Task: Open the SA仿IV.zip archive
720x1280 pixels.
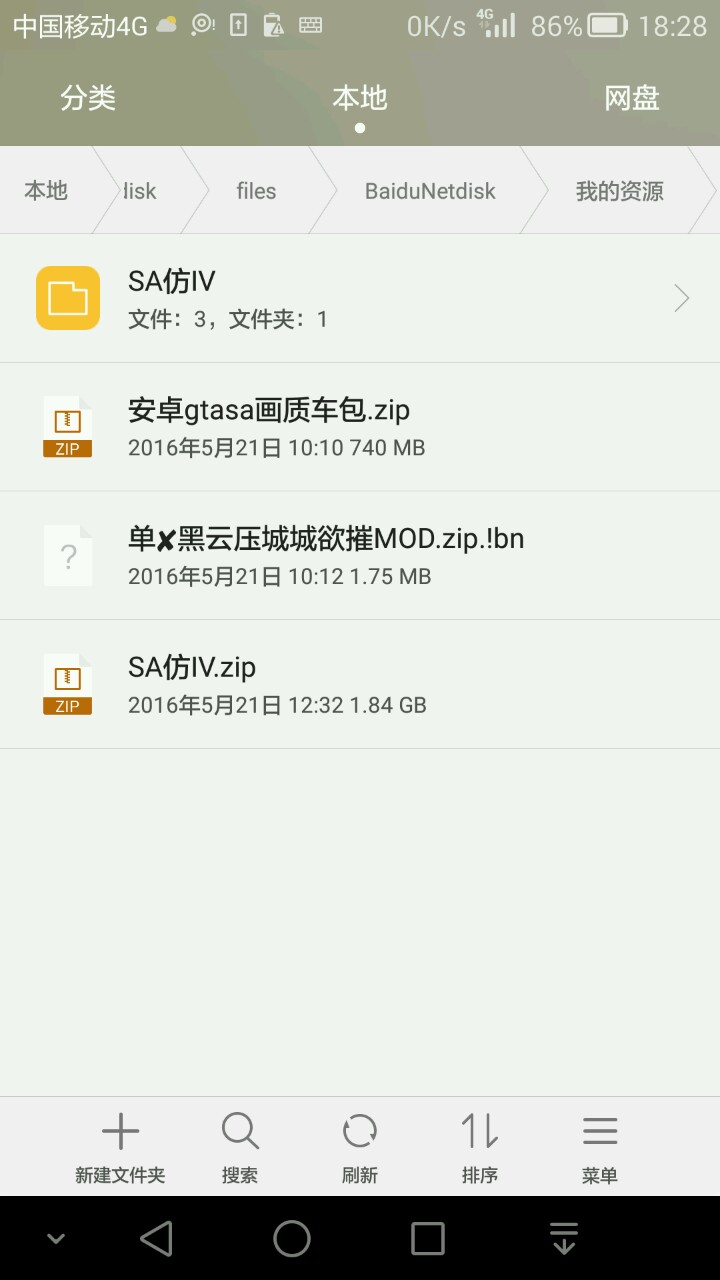Action: click(360, 684)
